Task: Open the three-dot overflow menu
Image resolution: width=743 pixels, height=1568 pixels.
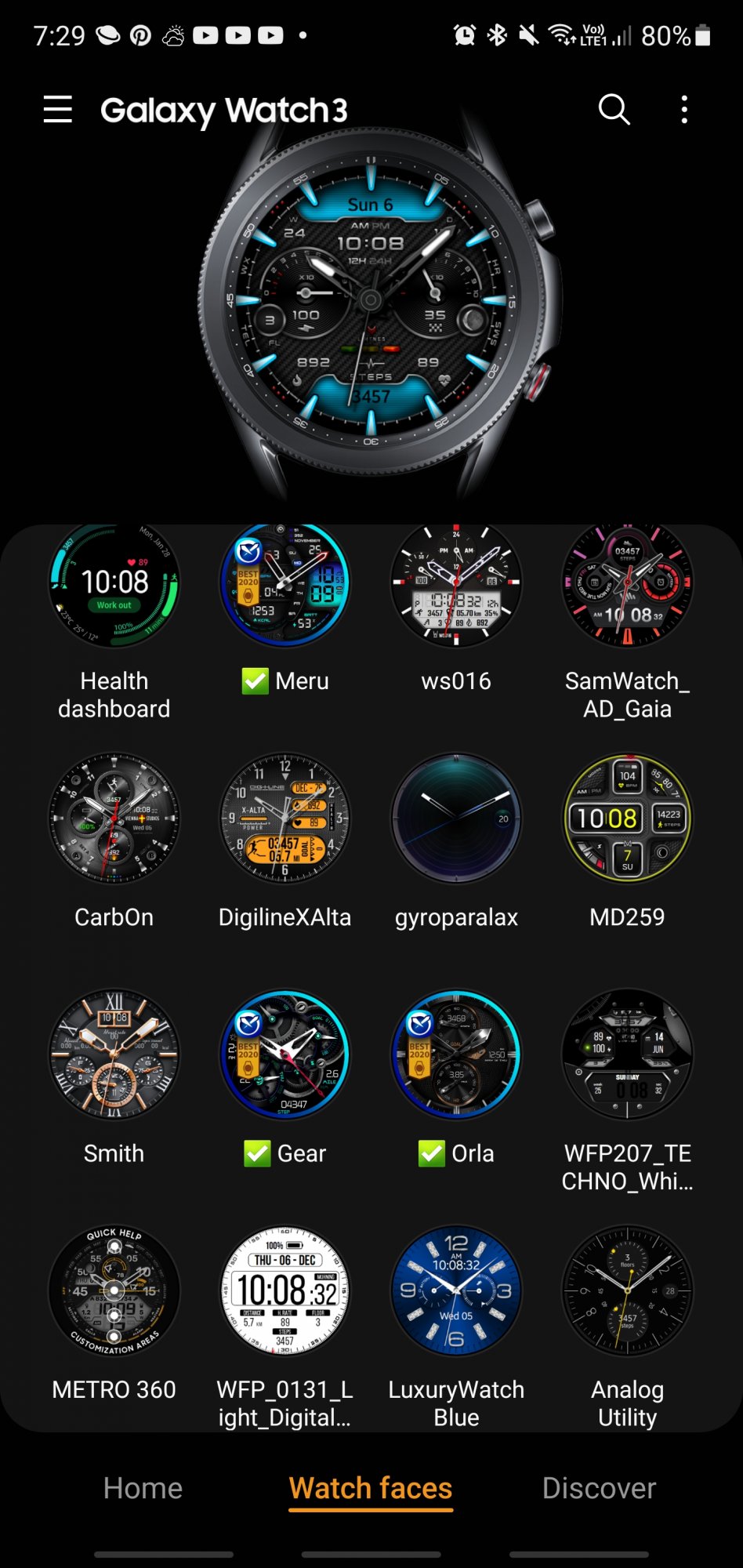Action: tap(684, 110)
